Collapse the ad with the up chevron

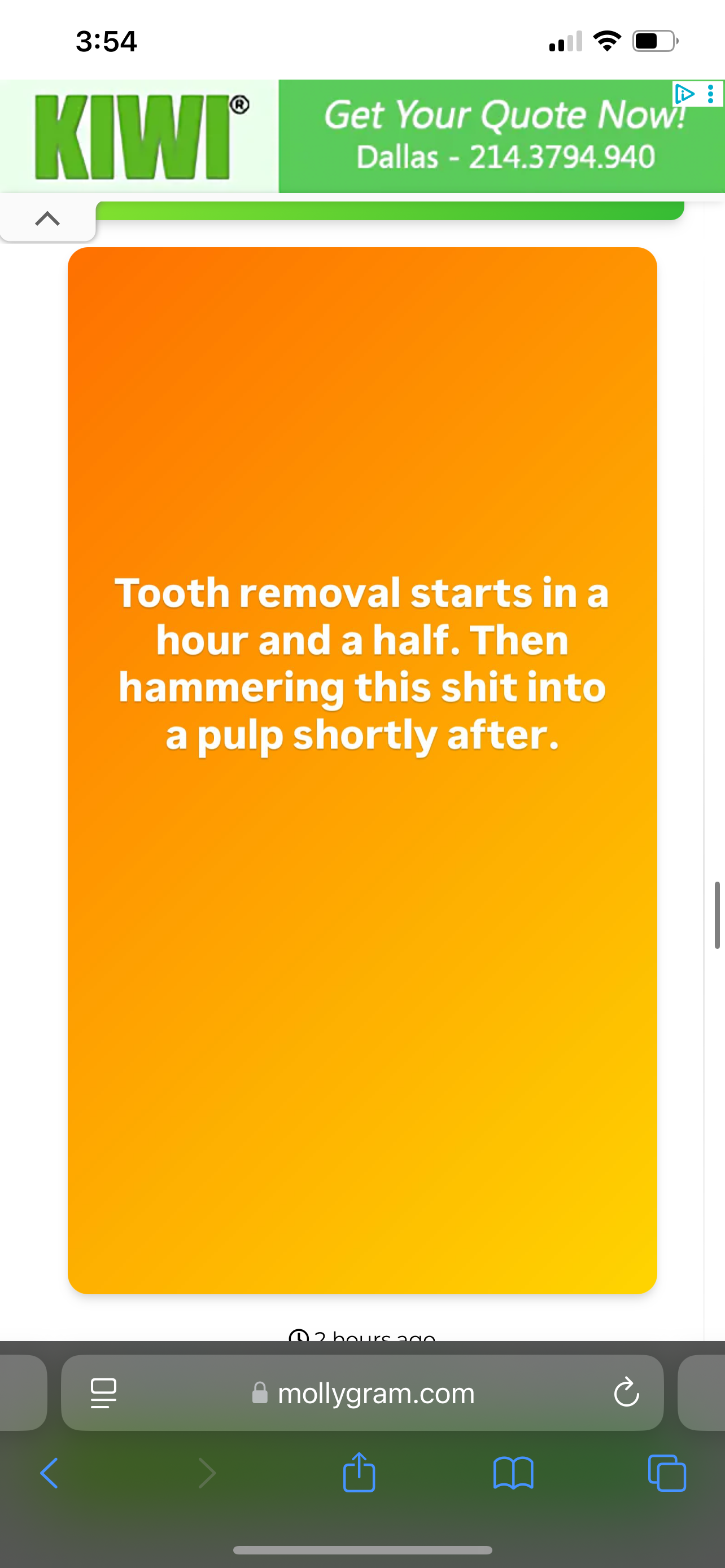tap(47, 218)
